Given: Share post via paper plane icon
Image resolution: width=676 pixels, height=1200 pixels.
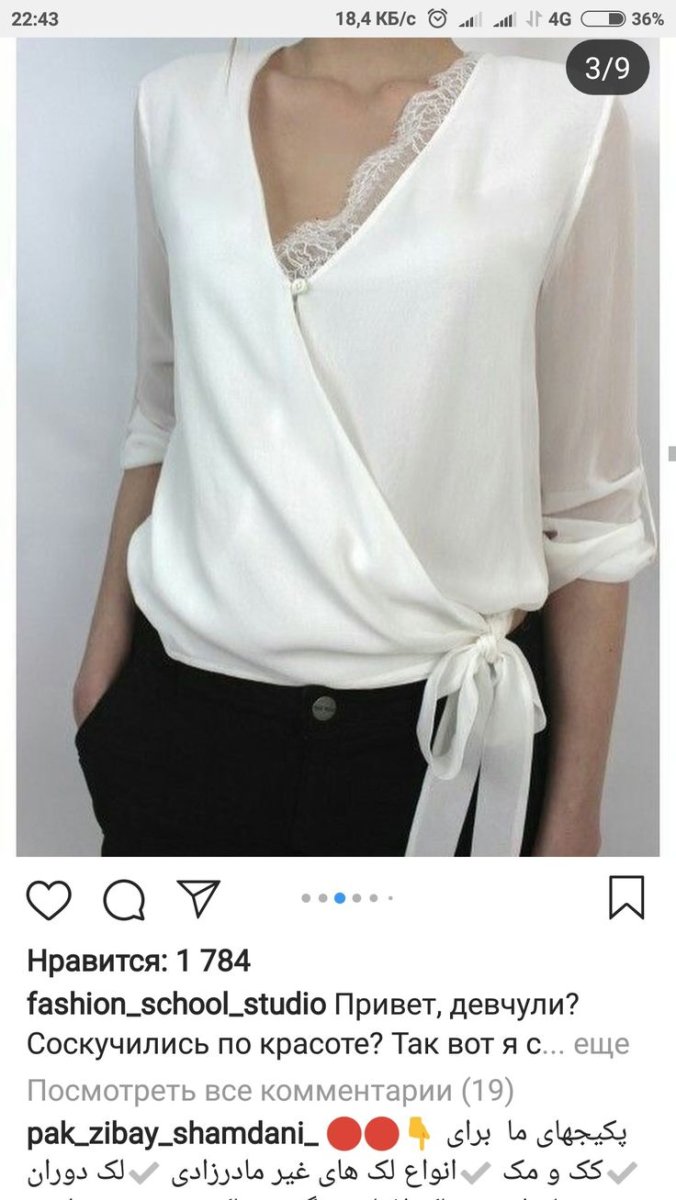Looking at the screenshot, I should [198, 898].
